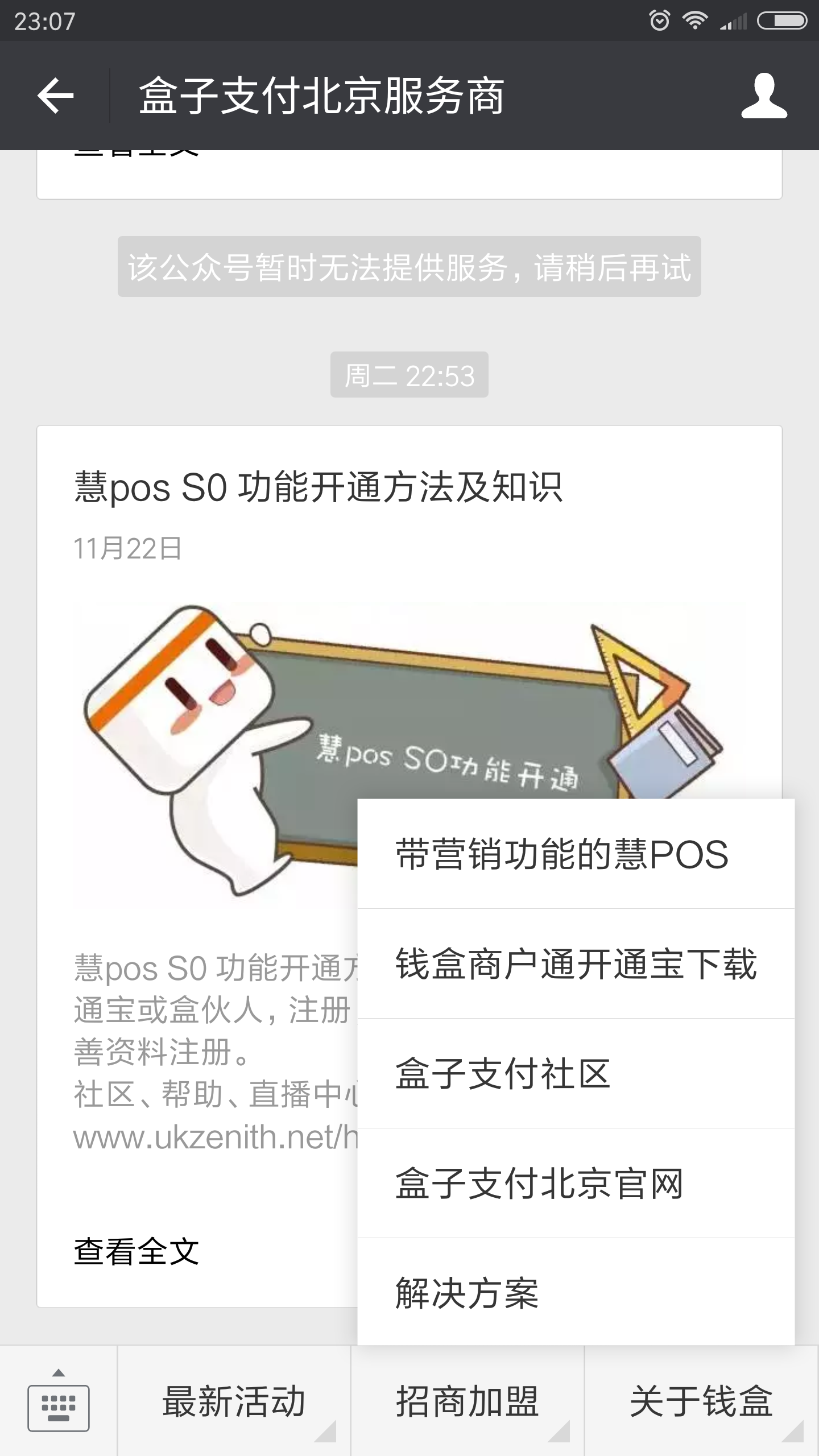Open the 招商加盟 menu
The image size is (819, 1456).
click(x=467, y=1401)
